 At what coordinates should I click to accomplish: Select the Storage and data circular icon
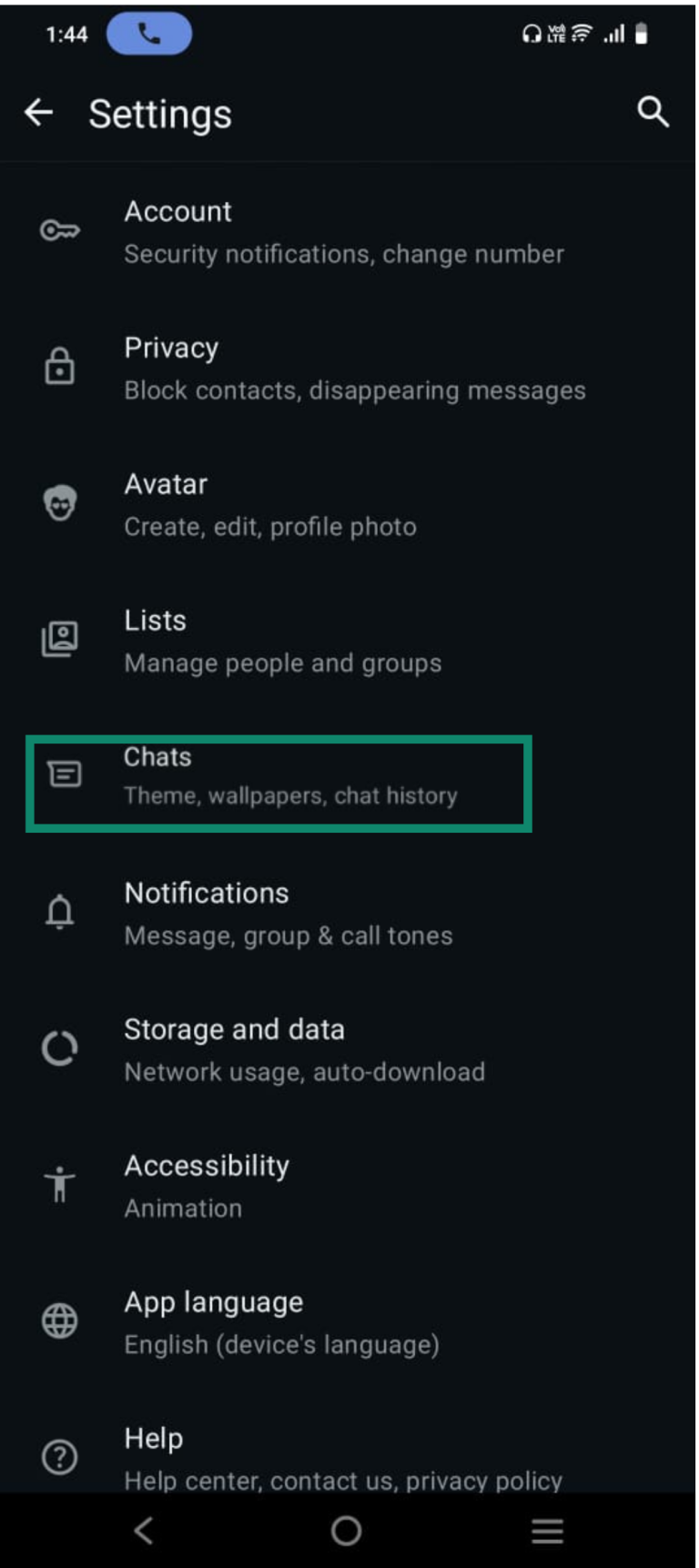59,1048
